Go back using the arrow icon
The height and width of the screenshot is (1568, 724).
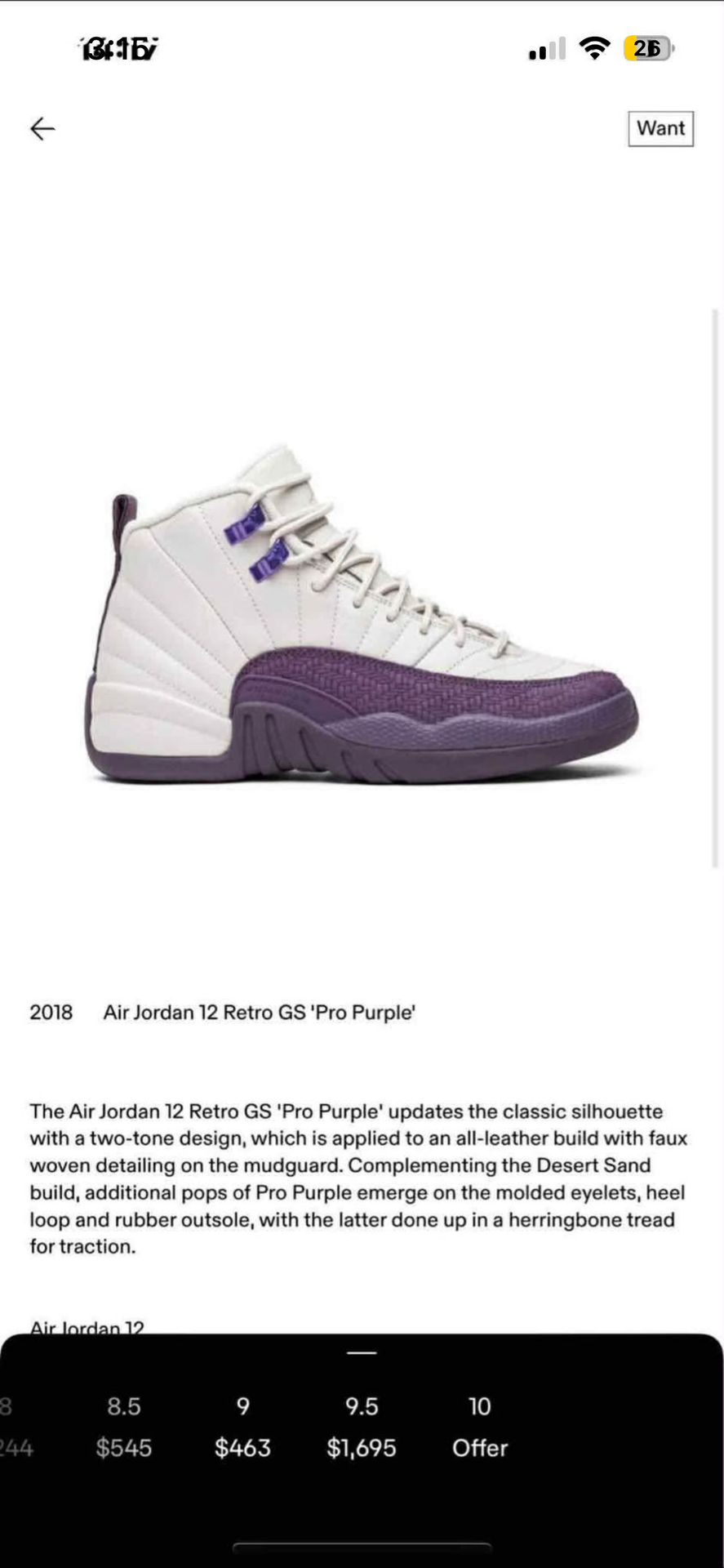42,128
